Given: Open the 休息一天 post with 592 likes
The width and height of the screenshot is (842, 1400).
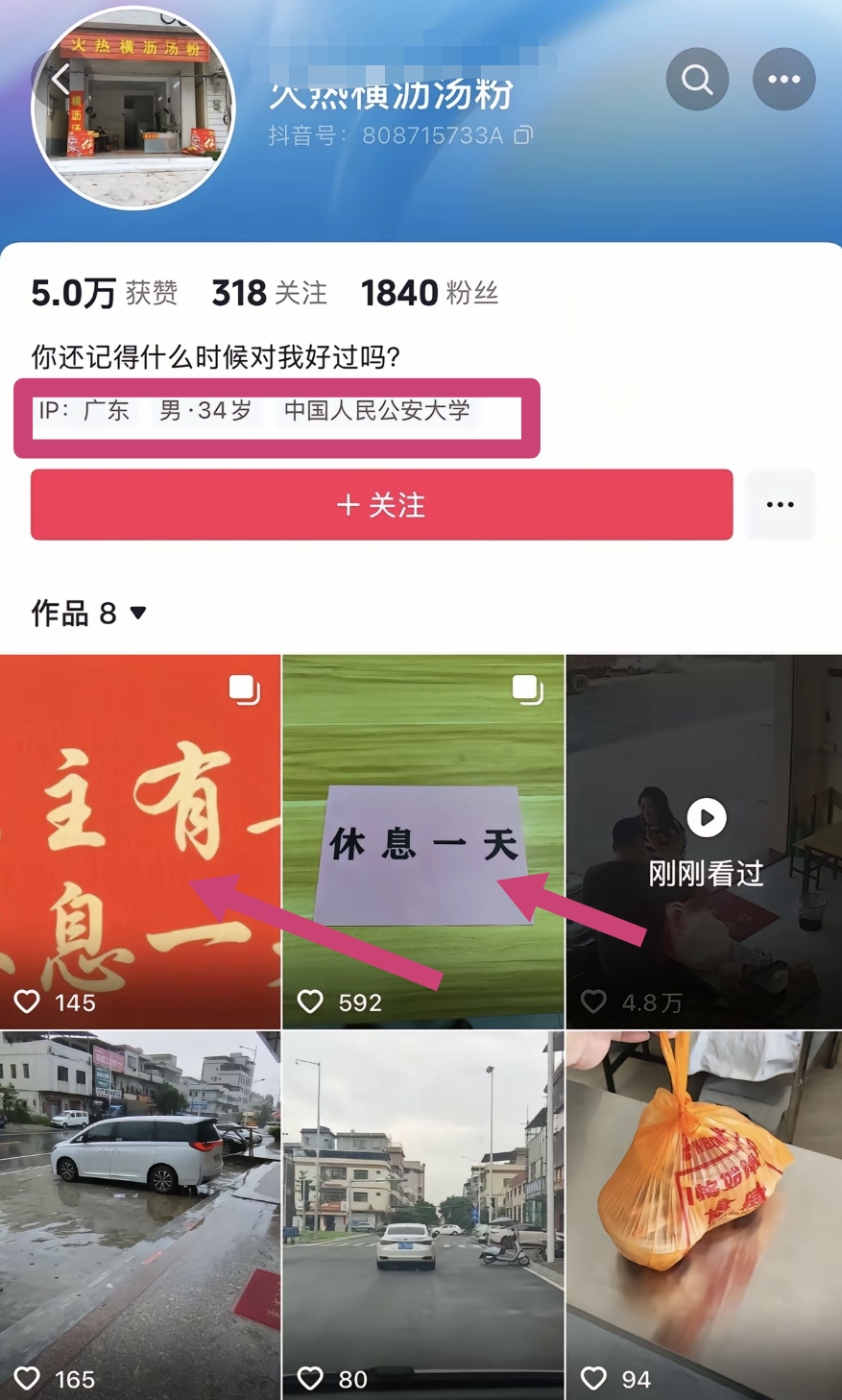Looking at the screenshot, I should point(422,841).
